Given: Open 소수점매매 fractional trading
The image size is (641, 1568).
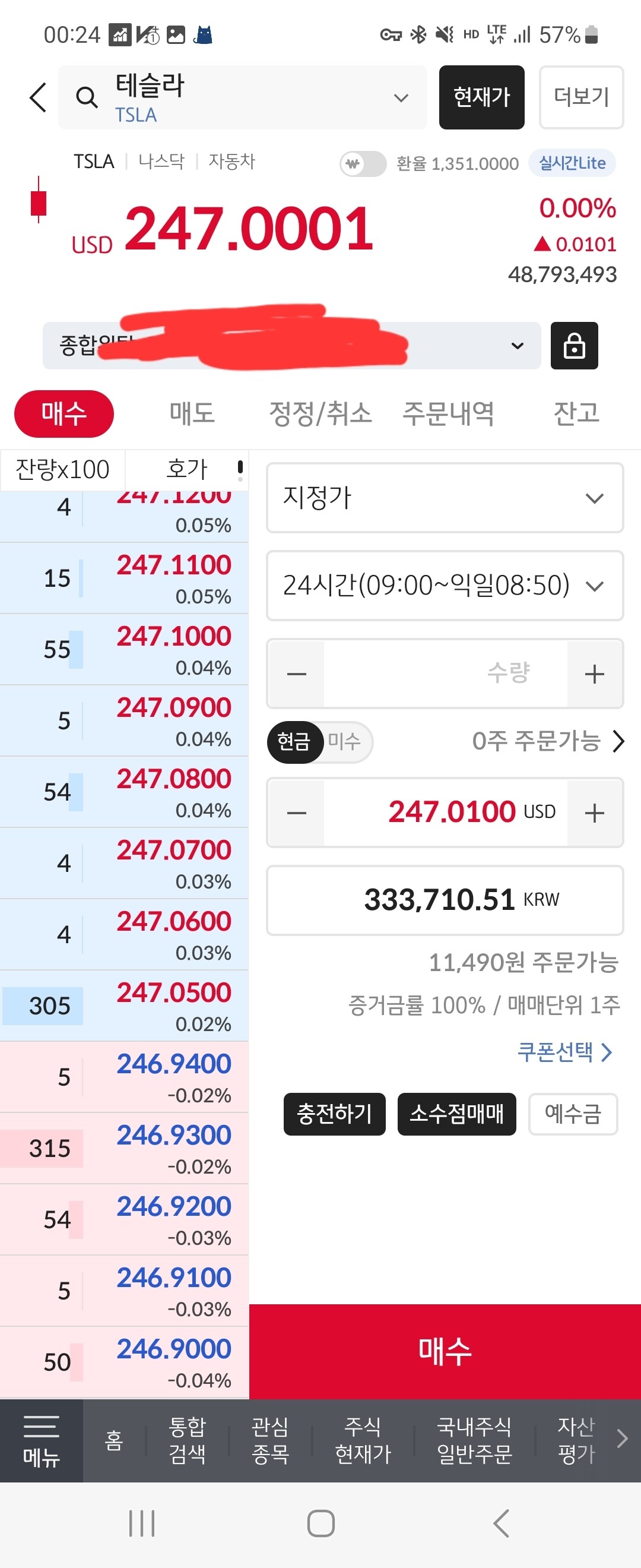Looking at the screenshot, I should (456, 1114).
